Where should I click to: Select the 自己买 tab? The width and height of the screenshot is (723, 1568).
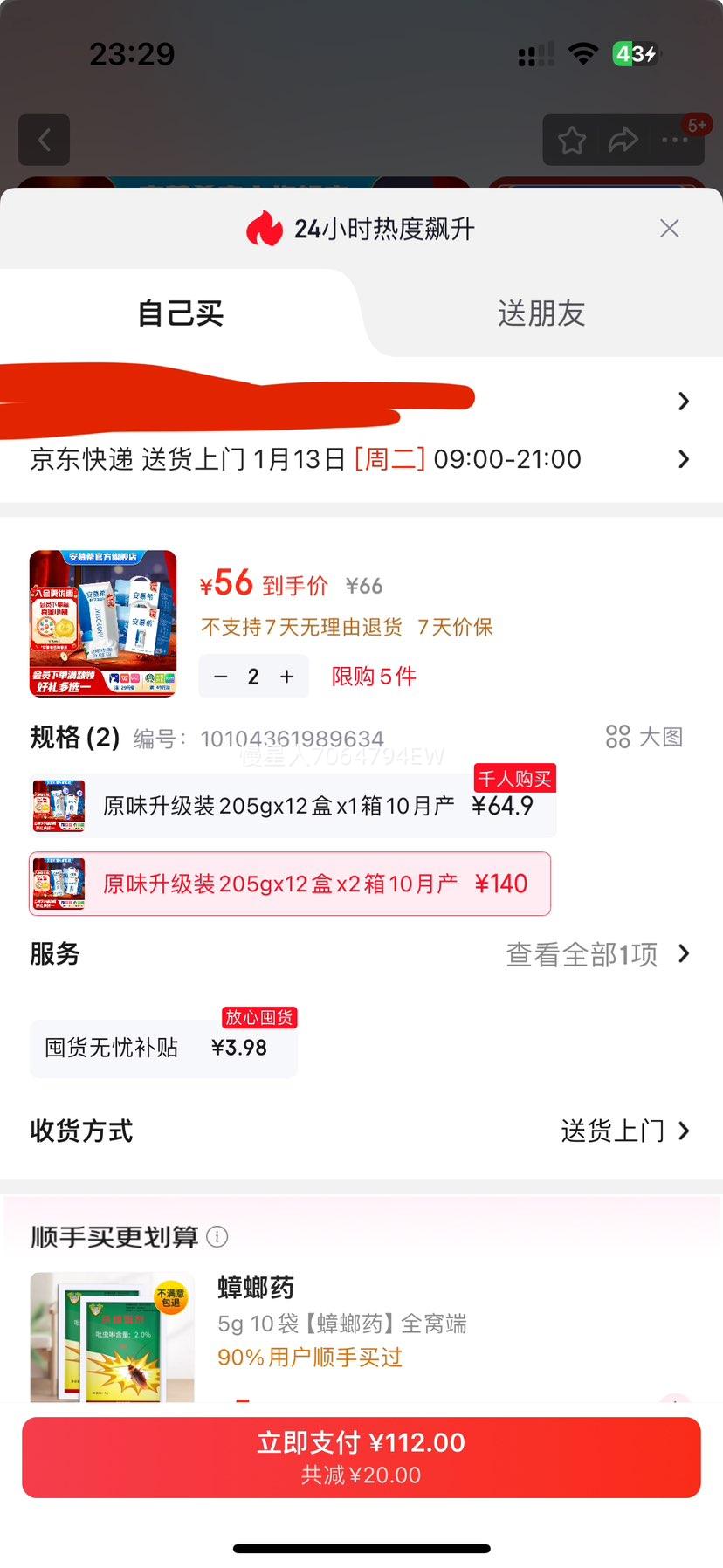pyautogui.click(x=179, y=314)
